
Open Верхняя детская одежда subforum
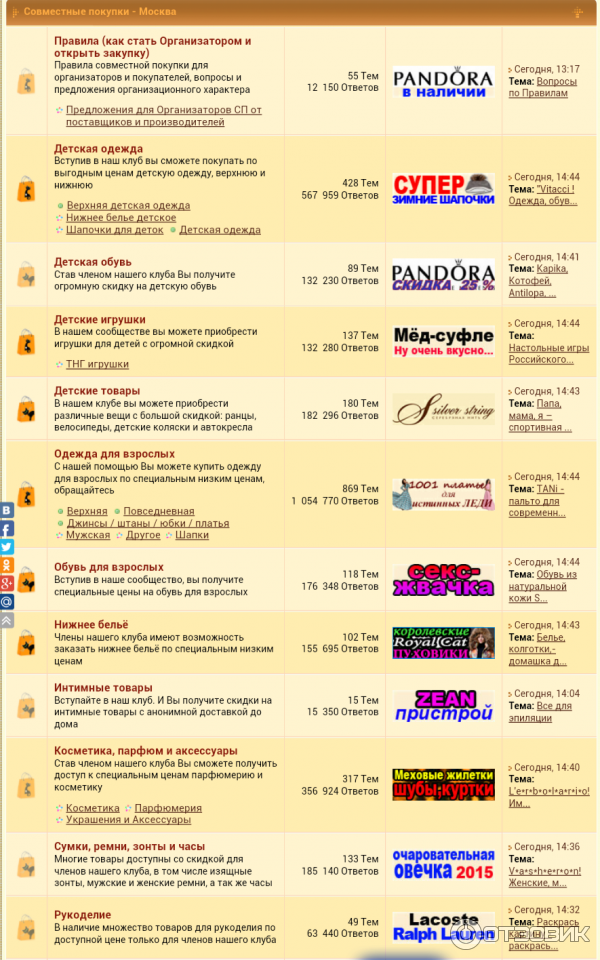127,205
